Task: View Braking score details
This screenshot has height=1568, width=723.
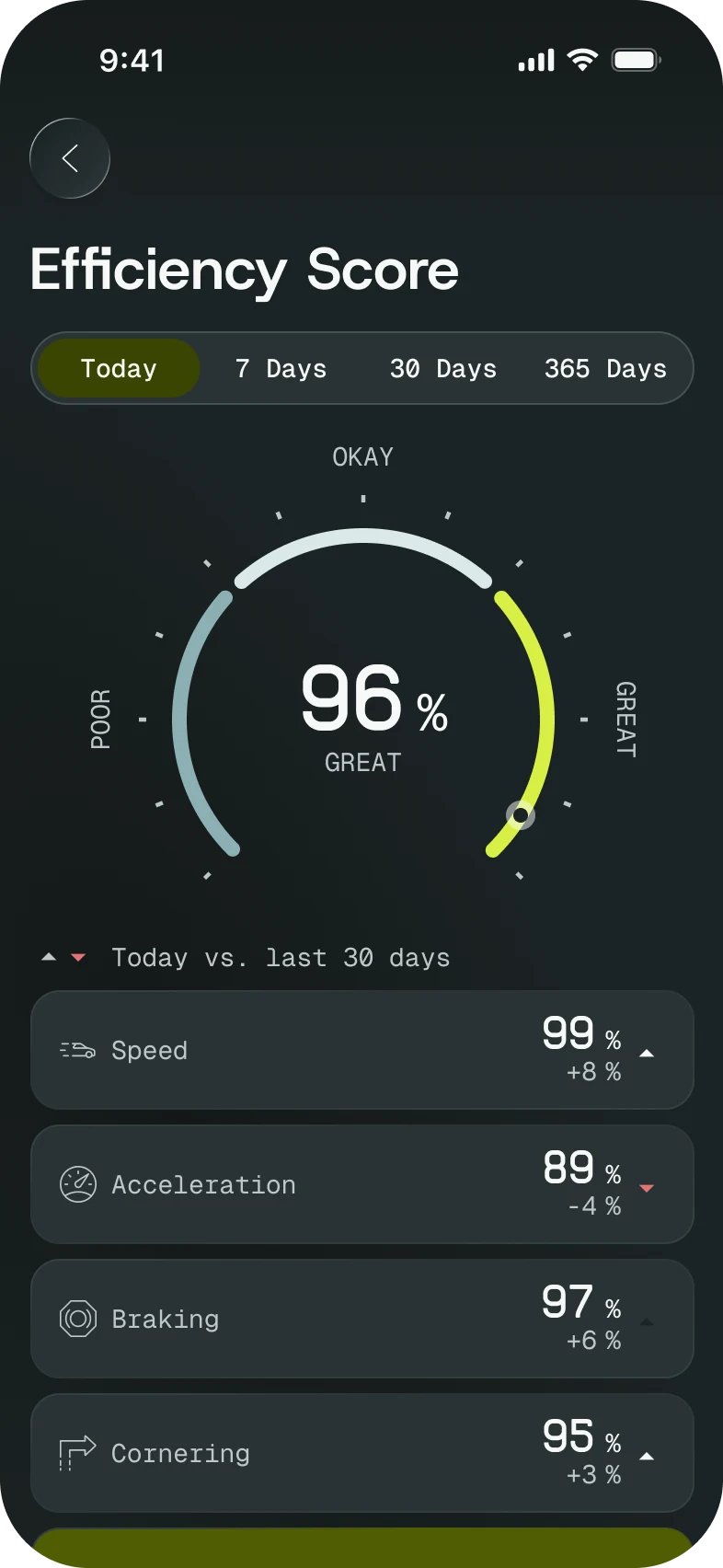Action: 362,1319
